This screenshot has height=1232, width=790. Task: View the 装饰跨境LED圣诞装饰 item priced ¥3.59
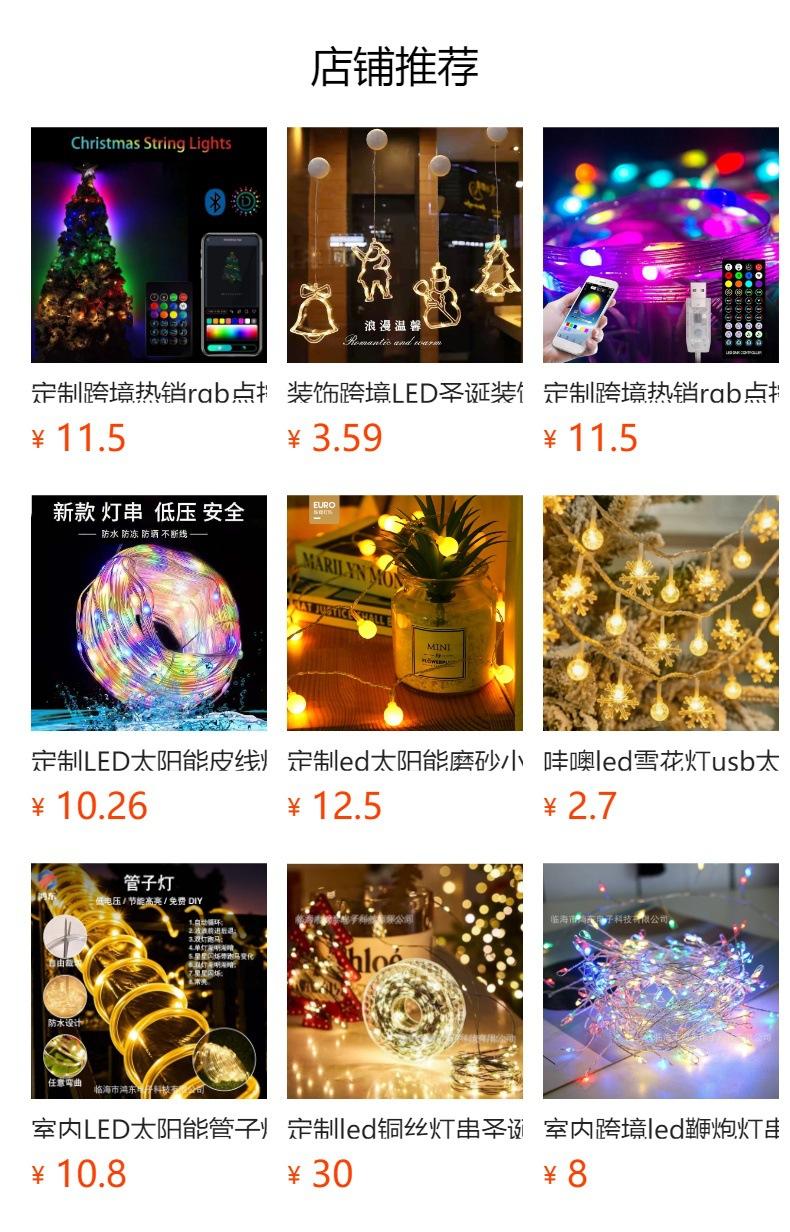coord(405,245)
